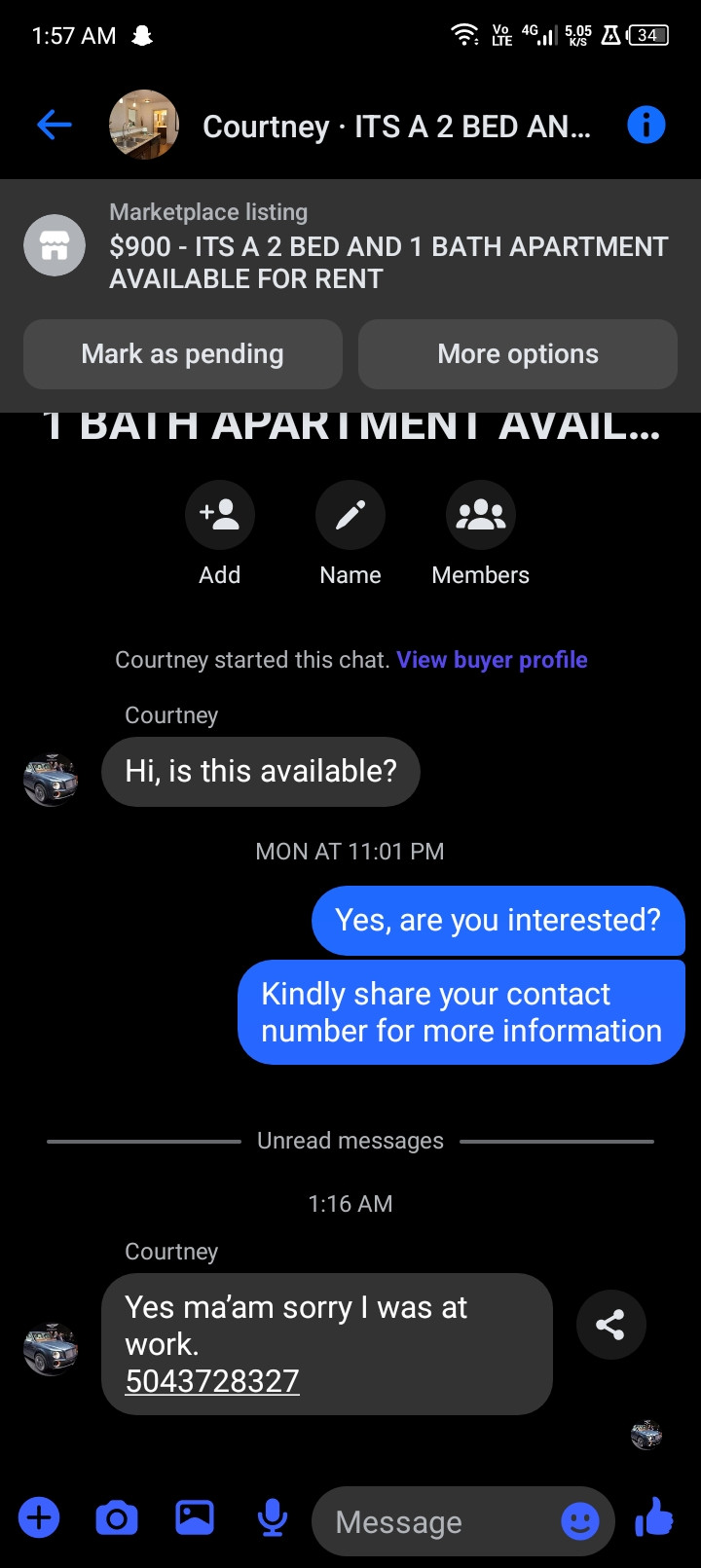Open conversation info icon
This screenshot has height=1568, width=701.
point(646,125)
